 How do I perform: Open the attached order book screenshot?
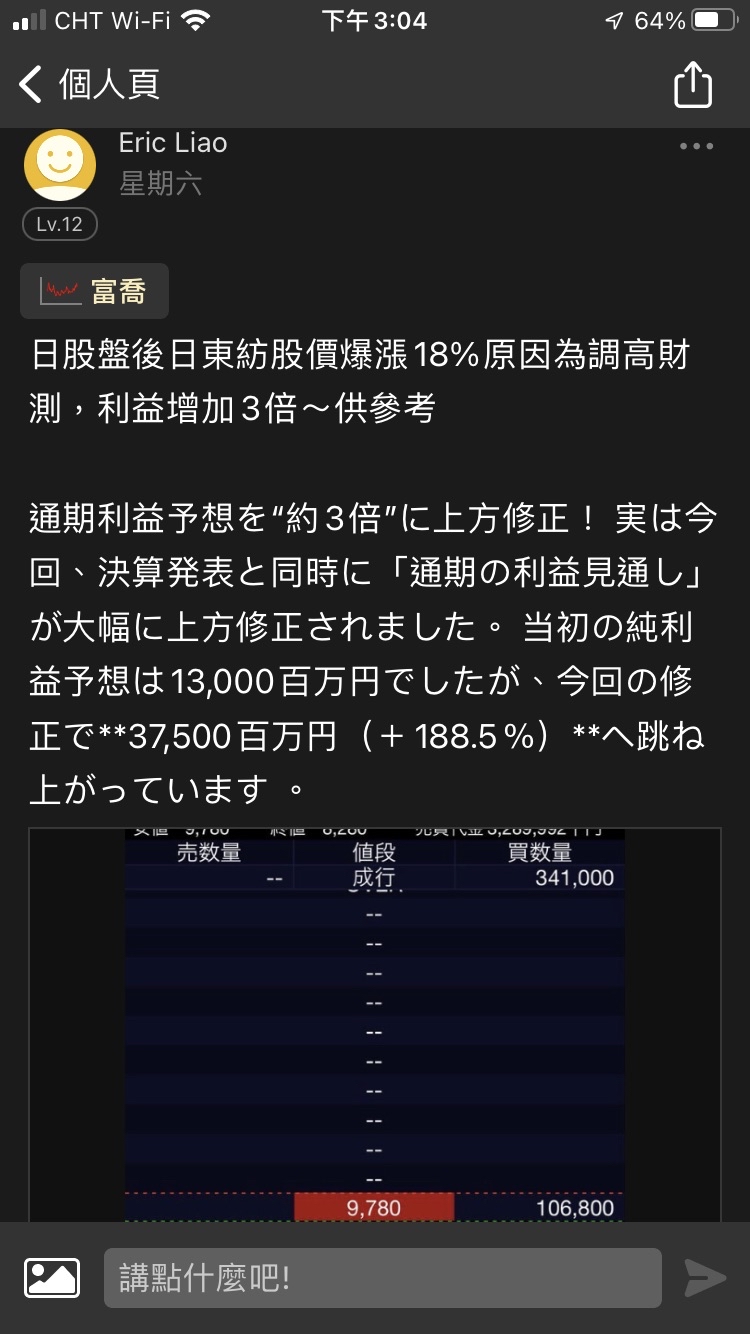pos(374,1023)
